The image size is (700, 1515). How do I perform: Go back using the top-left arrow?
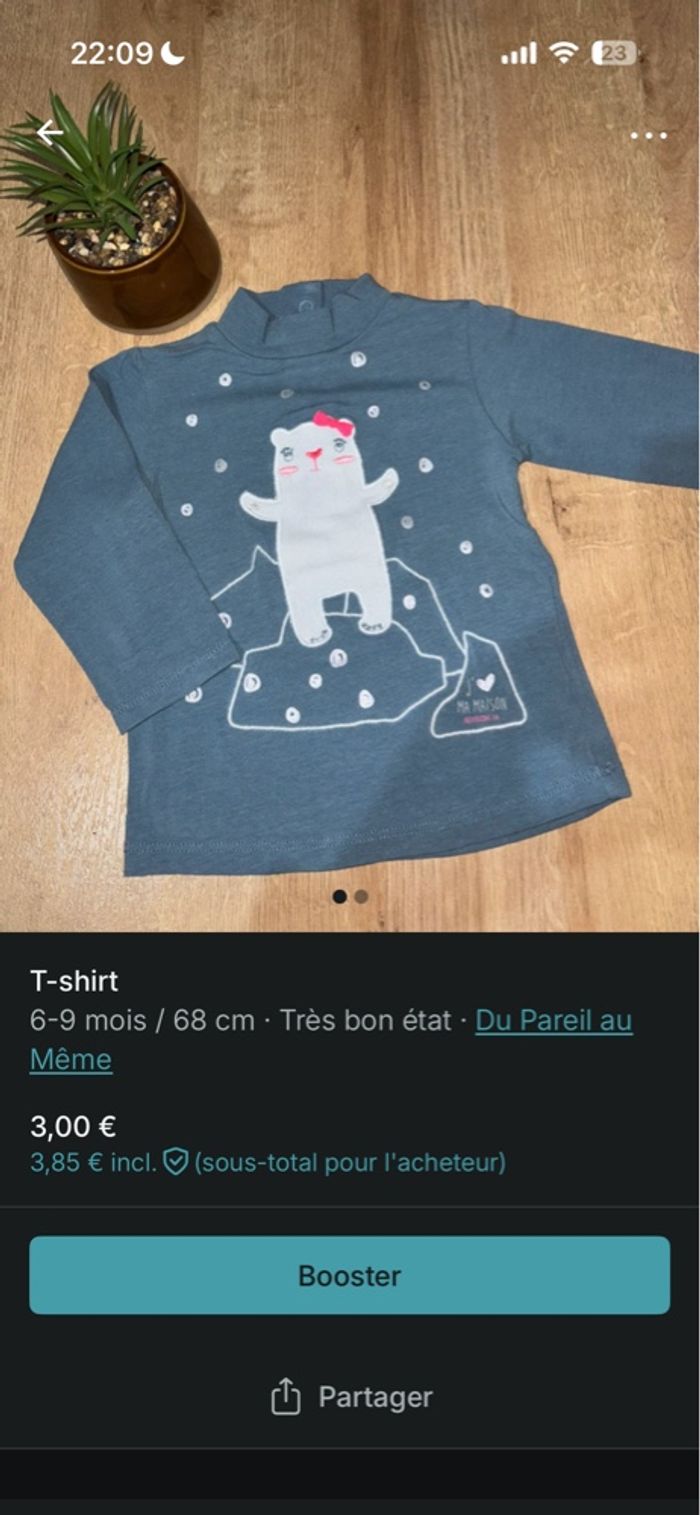[49, 132]
